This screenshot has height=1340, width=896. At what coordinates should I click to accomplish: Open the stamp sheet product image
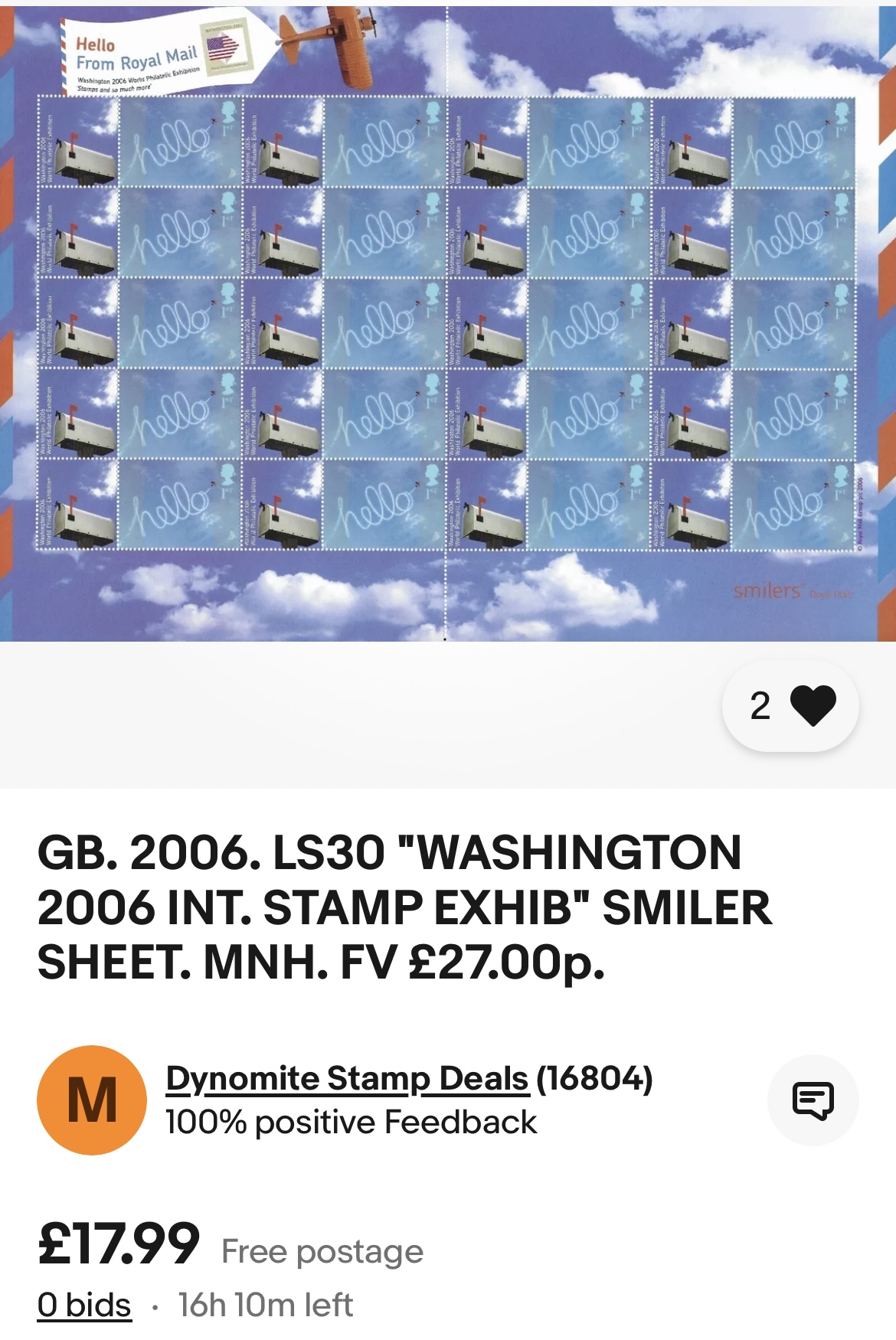[x=447, y=322]
